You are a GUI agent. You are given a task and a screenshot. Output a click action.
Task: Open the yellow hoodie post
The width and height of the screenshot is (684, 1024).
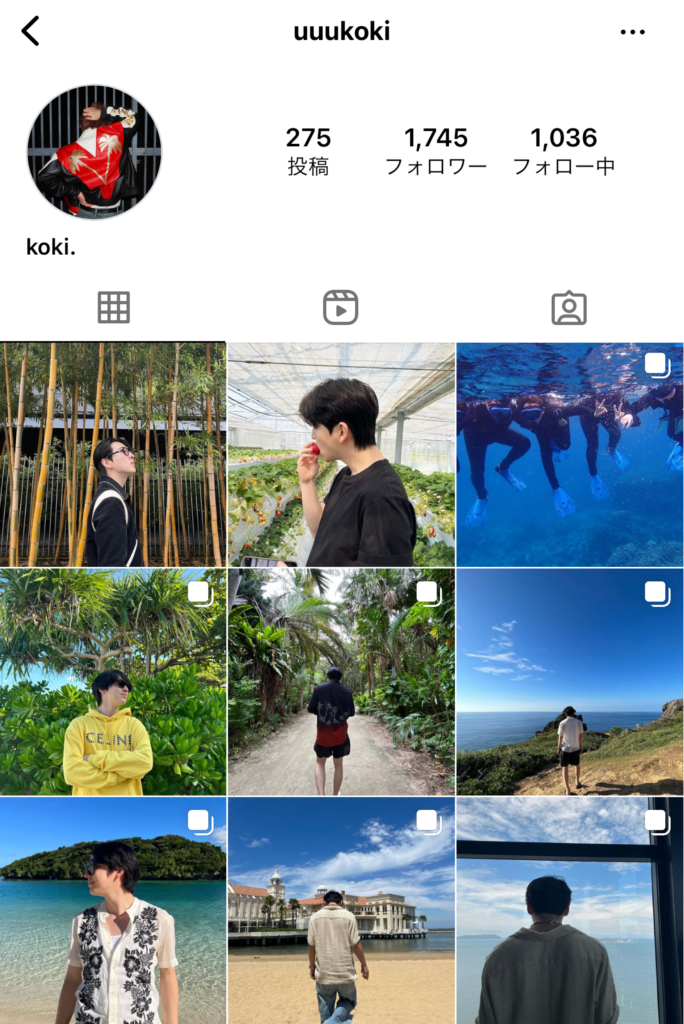(x=113, y=682)
